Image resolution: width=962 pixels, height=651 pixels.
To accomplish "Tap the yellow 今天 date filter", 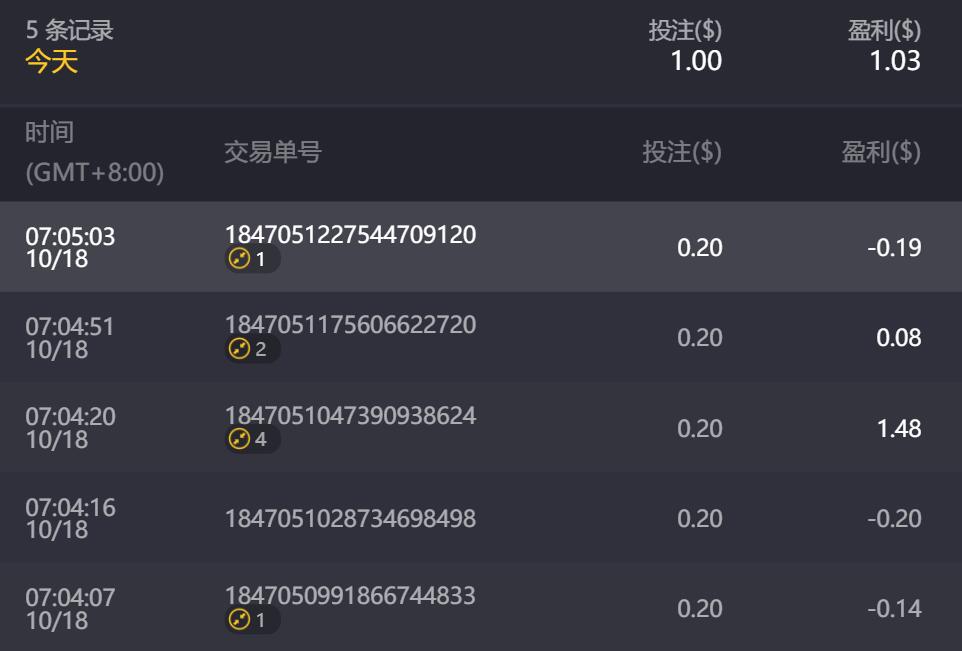I will point(51,62).
